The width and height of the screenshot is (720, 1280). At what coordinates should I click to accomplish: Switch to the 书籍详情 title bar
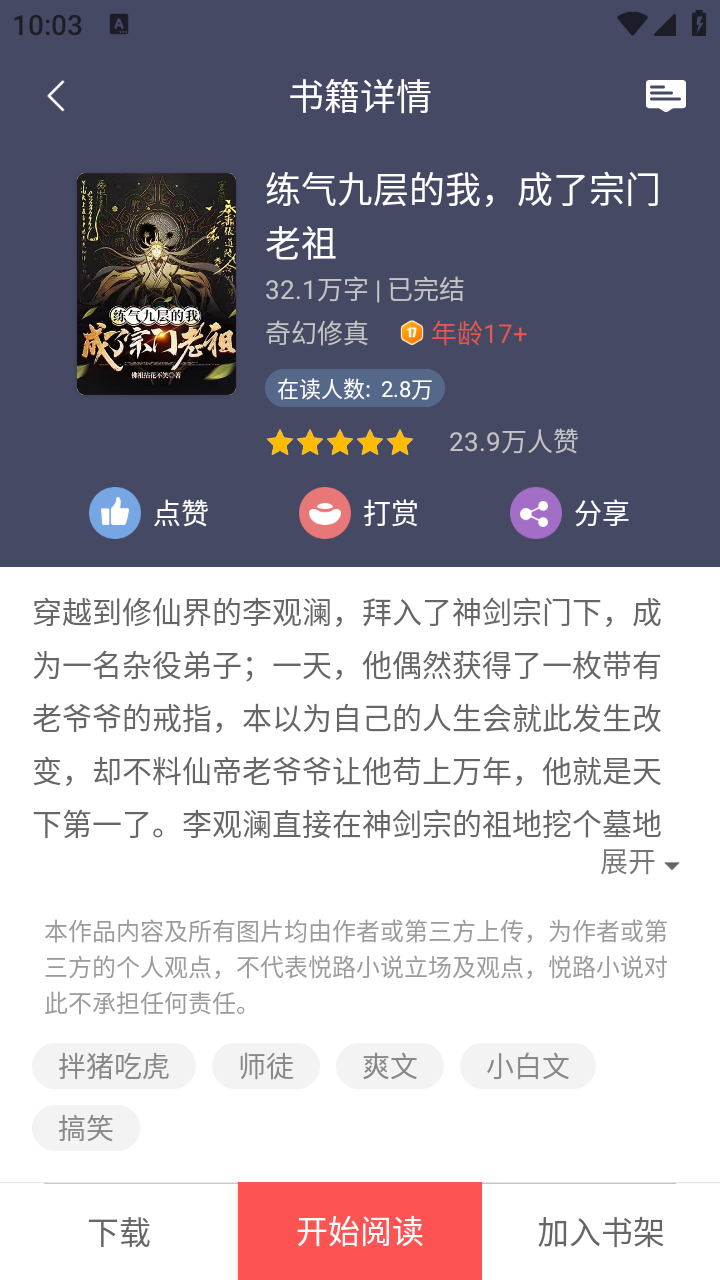point(360,96)
